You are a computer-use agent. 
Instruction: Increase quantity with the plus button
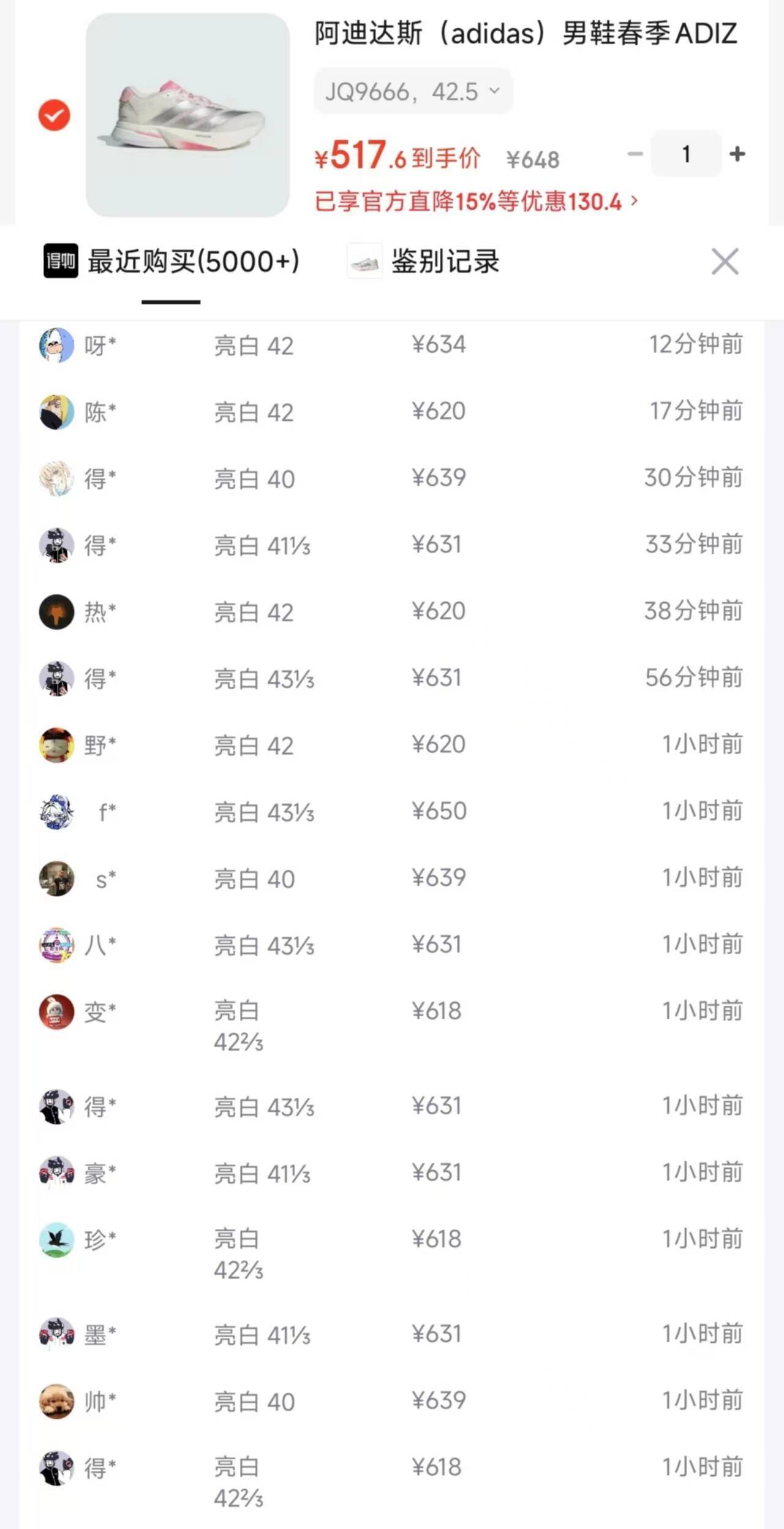tap(737, 154)
